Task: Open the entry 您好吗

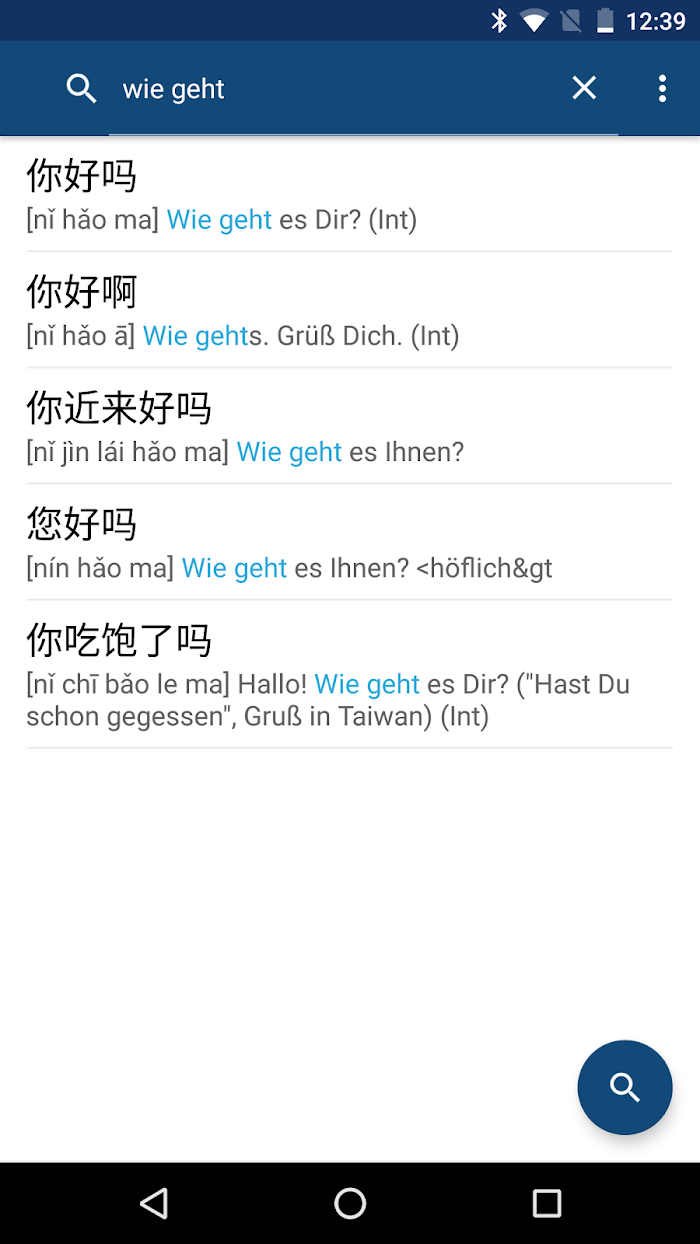Action: coord(350,542)
